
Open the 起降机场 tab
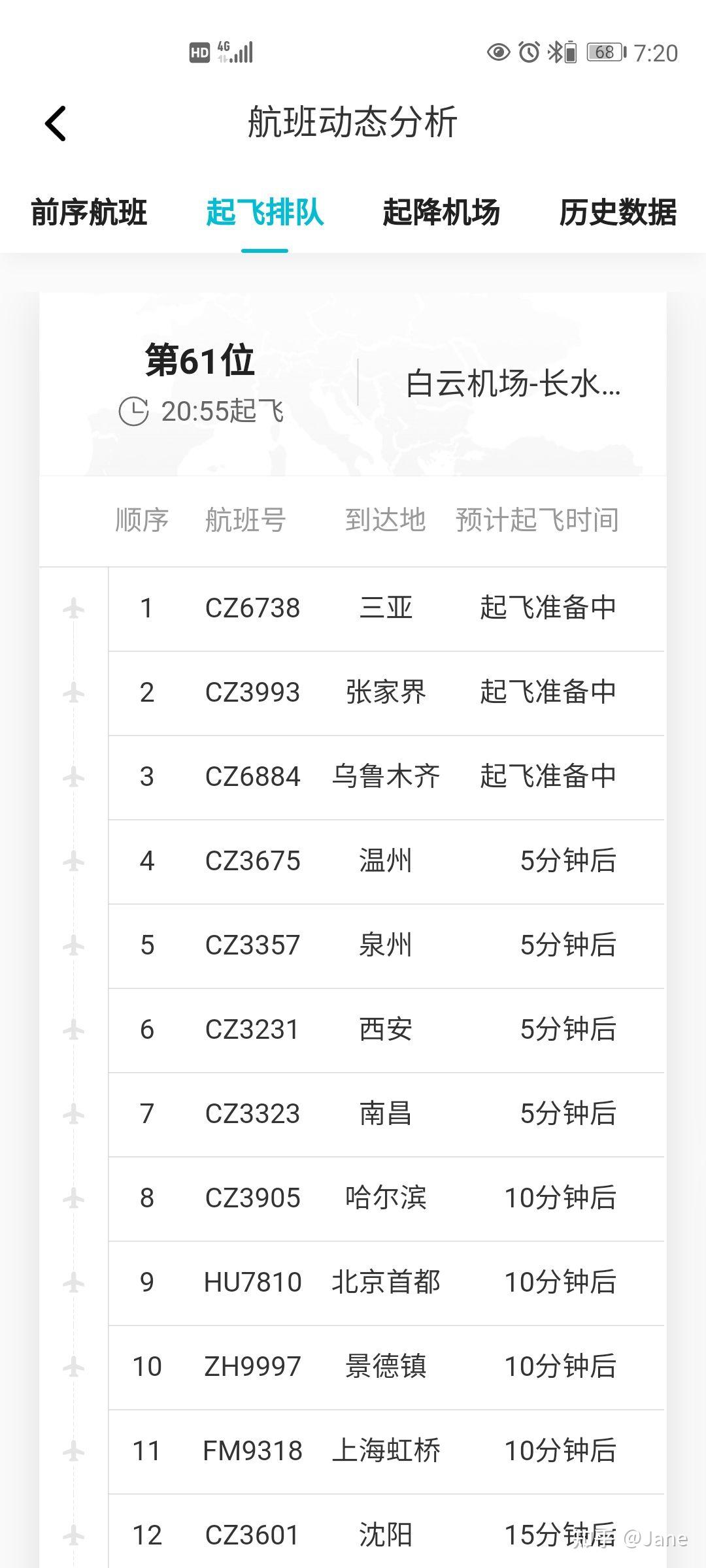(441, 212)
